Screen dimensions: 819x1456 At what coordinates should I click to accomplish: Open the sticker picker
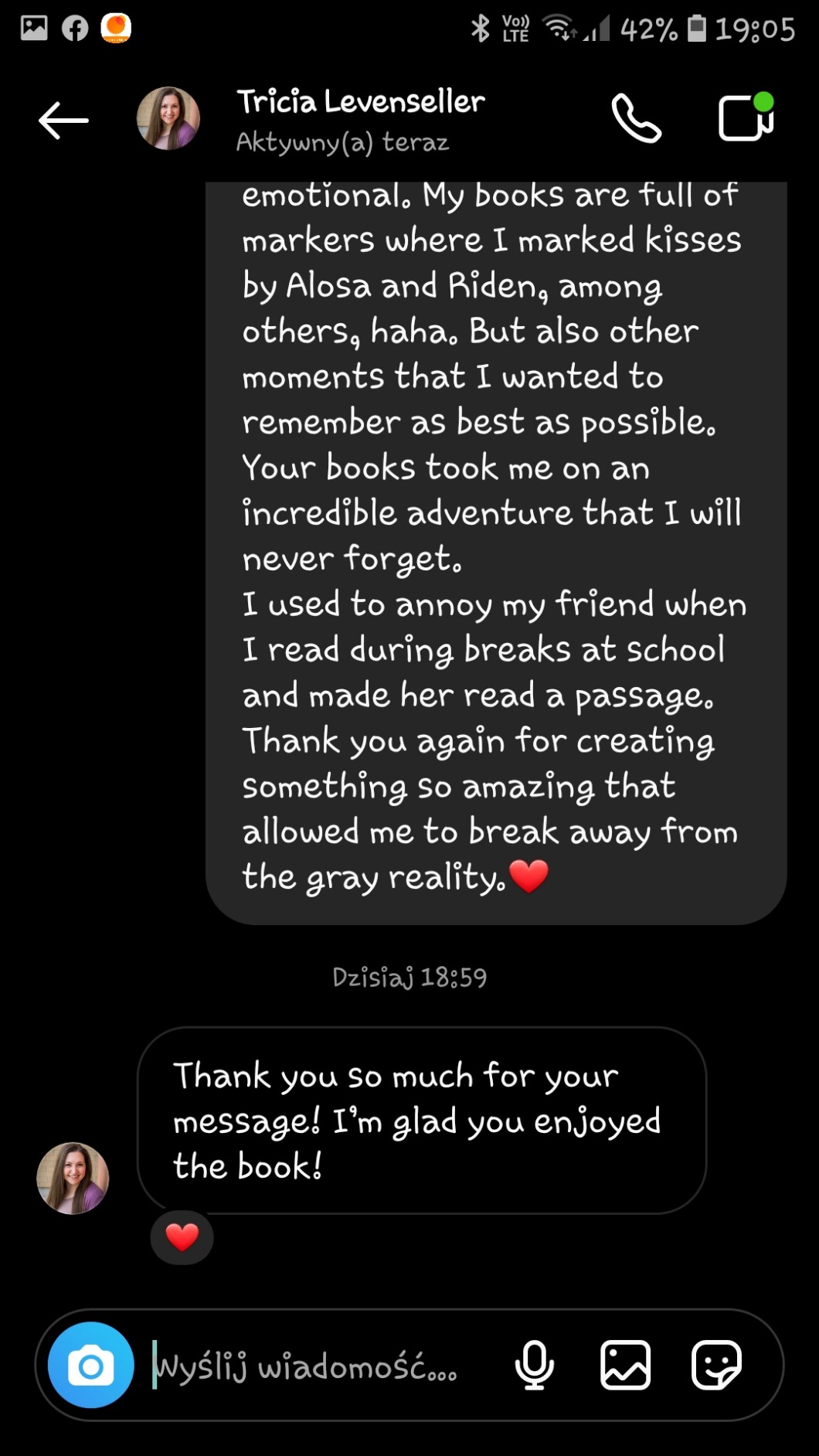click(x=716, y=1366)
